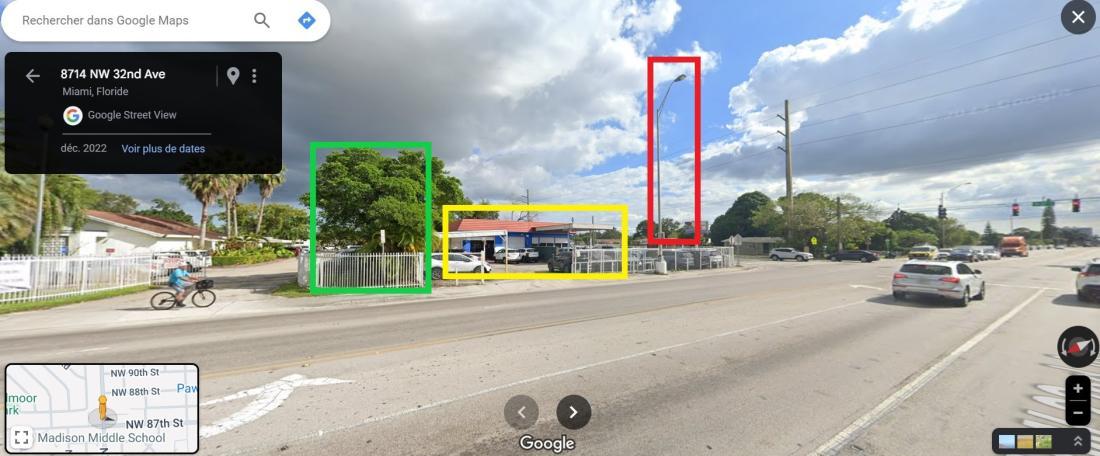Move to the previous Street View position
The width and height of the screenshot is (1100, 456).
pyautogui.click(x=521, y=412)
